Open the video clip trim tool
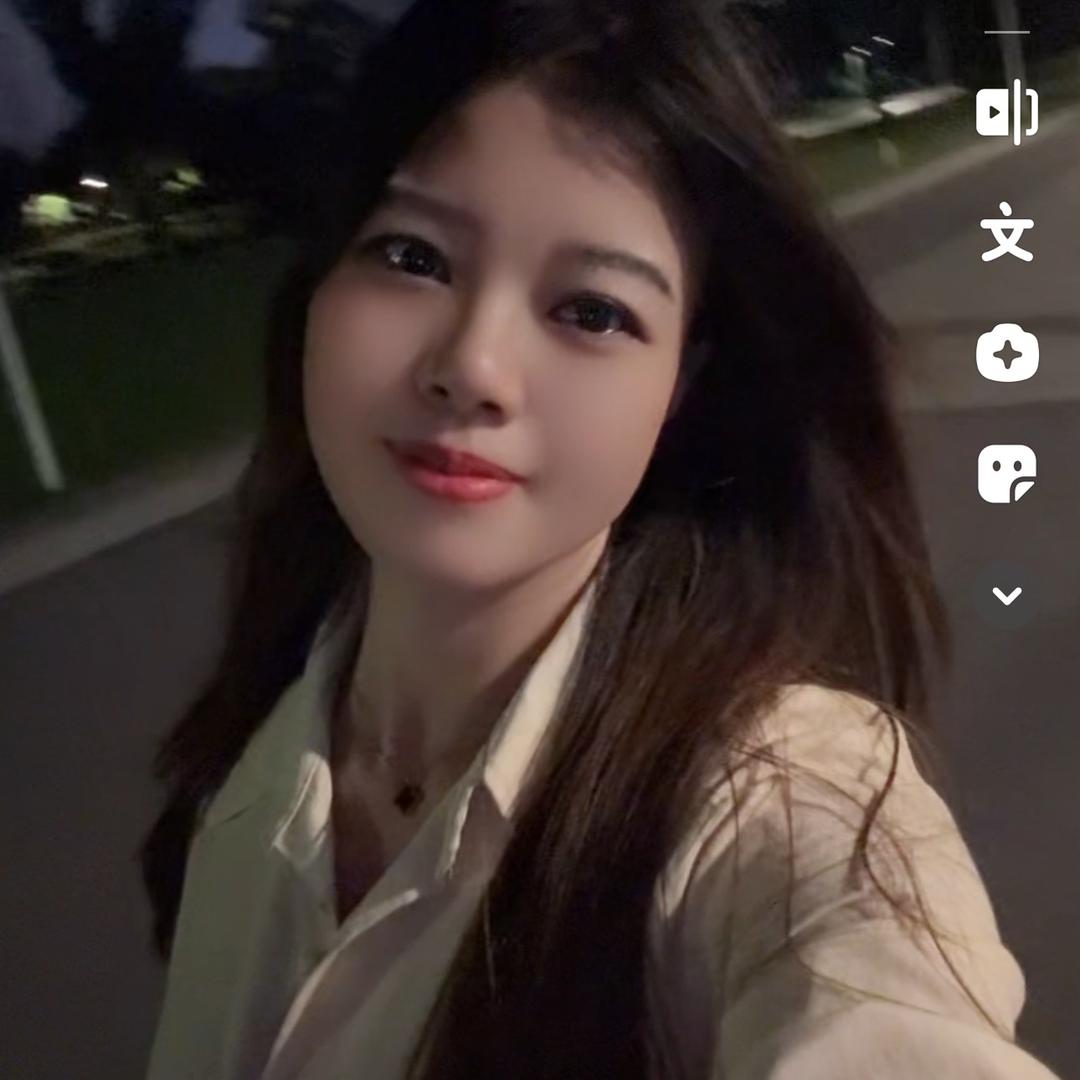1080x1080 pixels. coord(1007,113)
